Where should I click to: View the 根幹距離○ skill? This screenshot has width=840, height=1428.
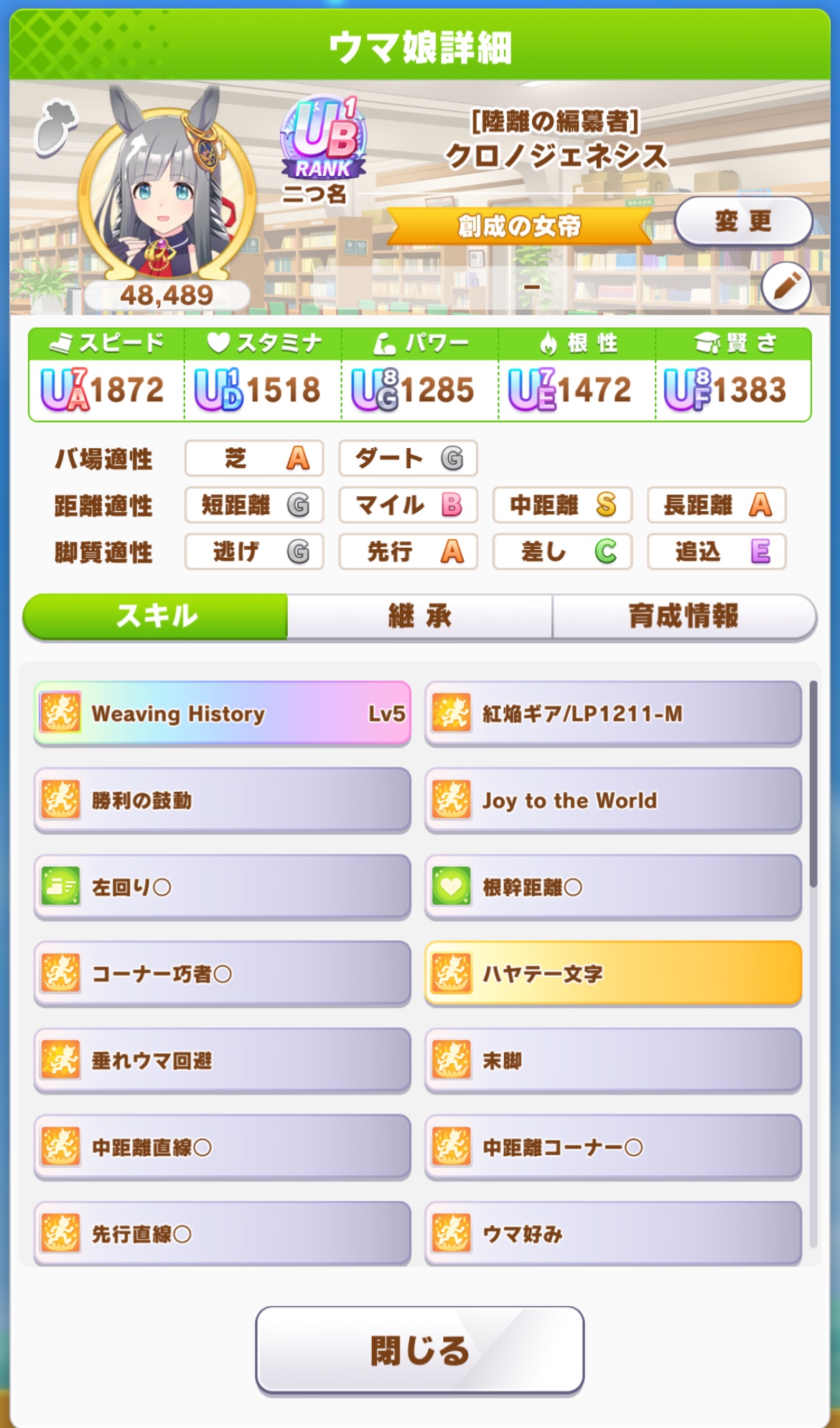[613, 887]
